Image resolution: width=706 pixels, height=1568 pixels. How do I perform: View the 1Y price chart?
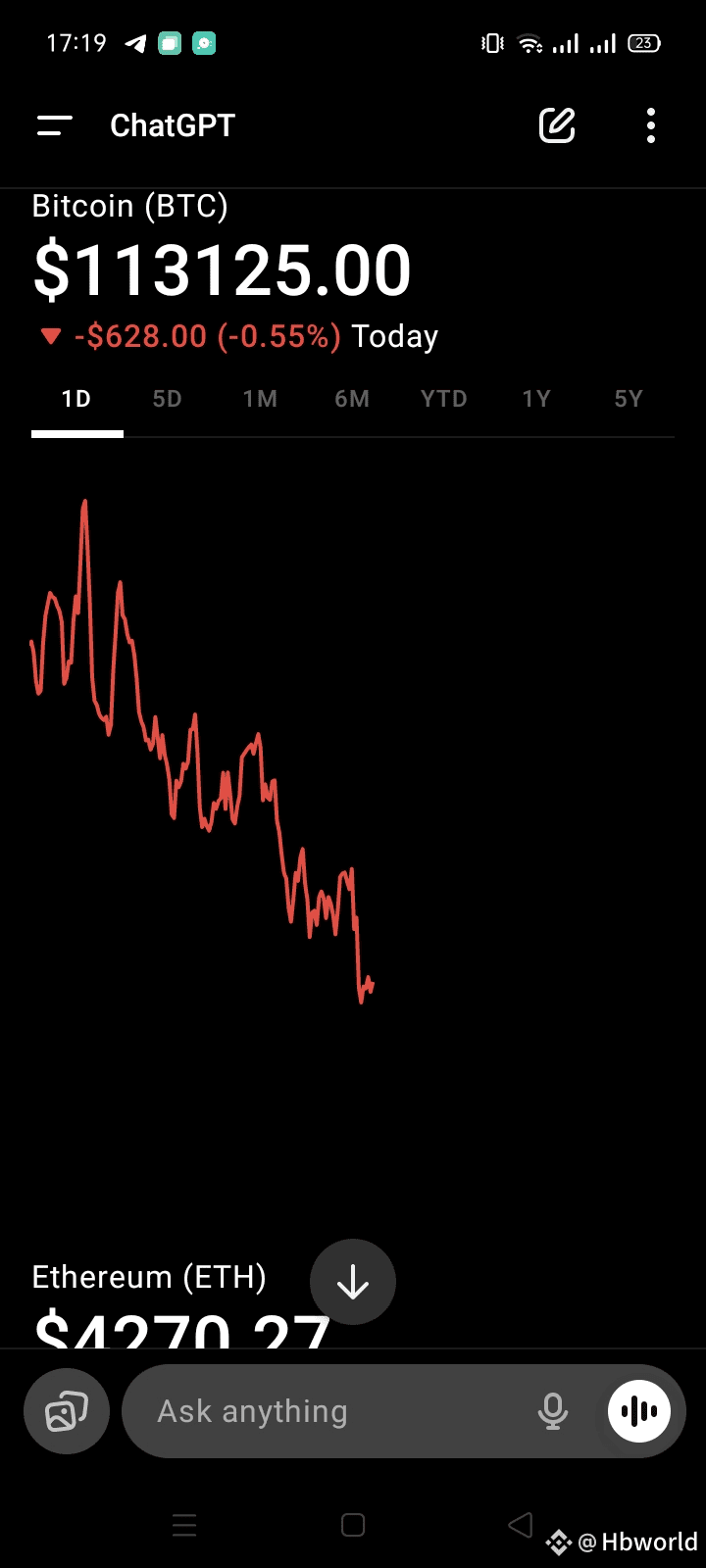click(x=536, y=399)
